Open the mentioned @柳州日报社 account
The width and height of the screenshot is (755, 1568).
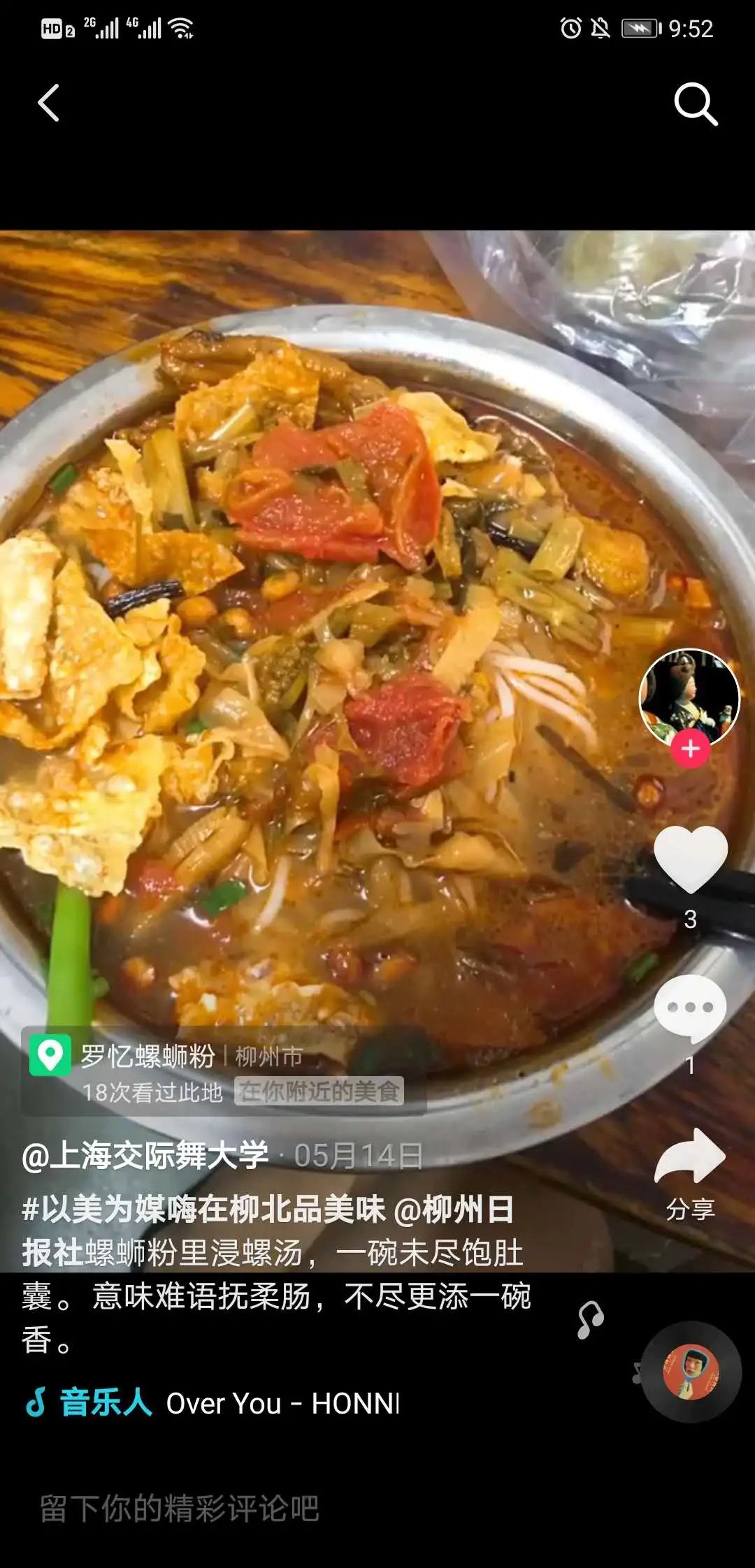point(454,1210)
